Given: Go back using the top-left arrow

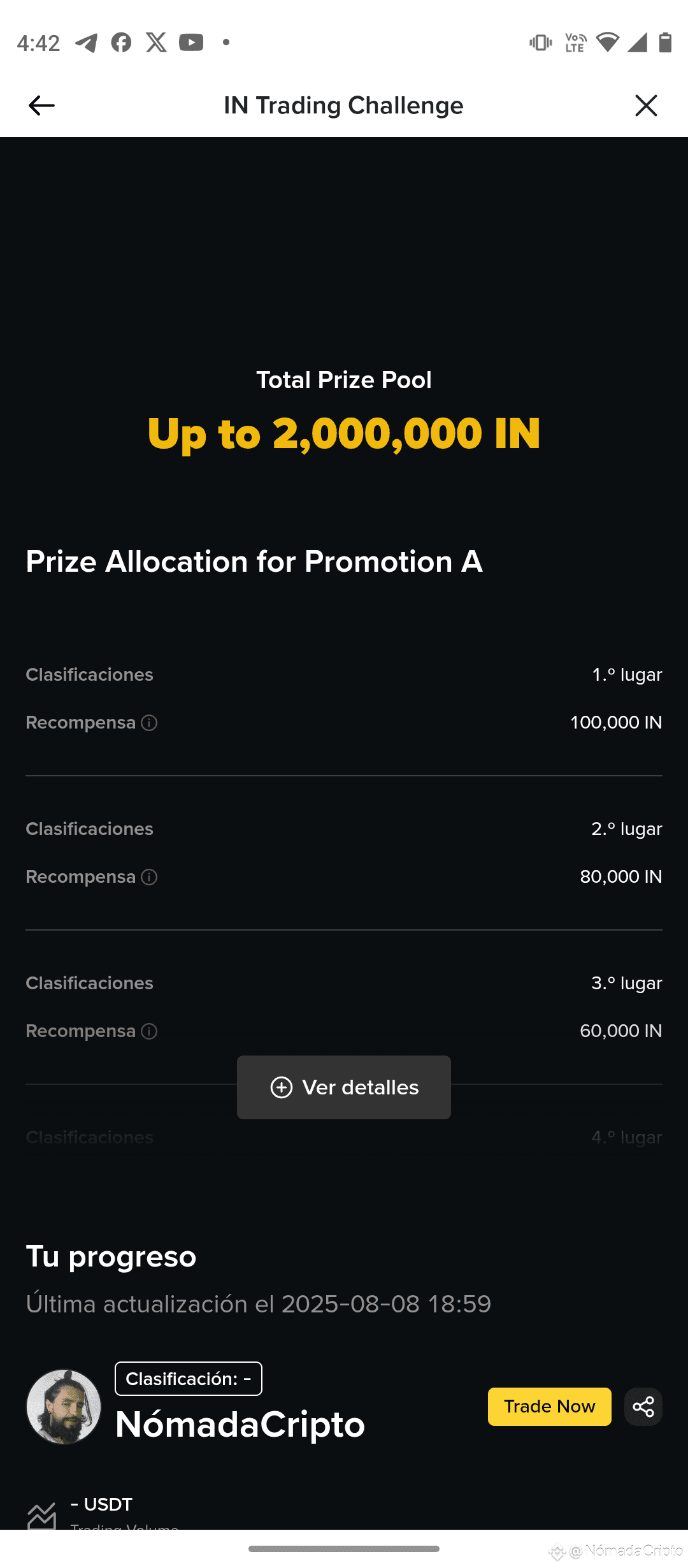Looking at the screenshot, I should (41, 105).
